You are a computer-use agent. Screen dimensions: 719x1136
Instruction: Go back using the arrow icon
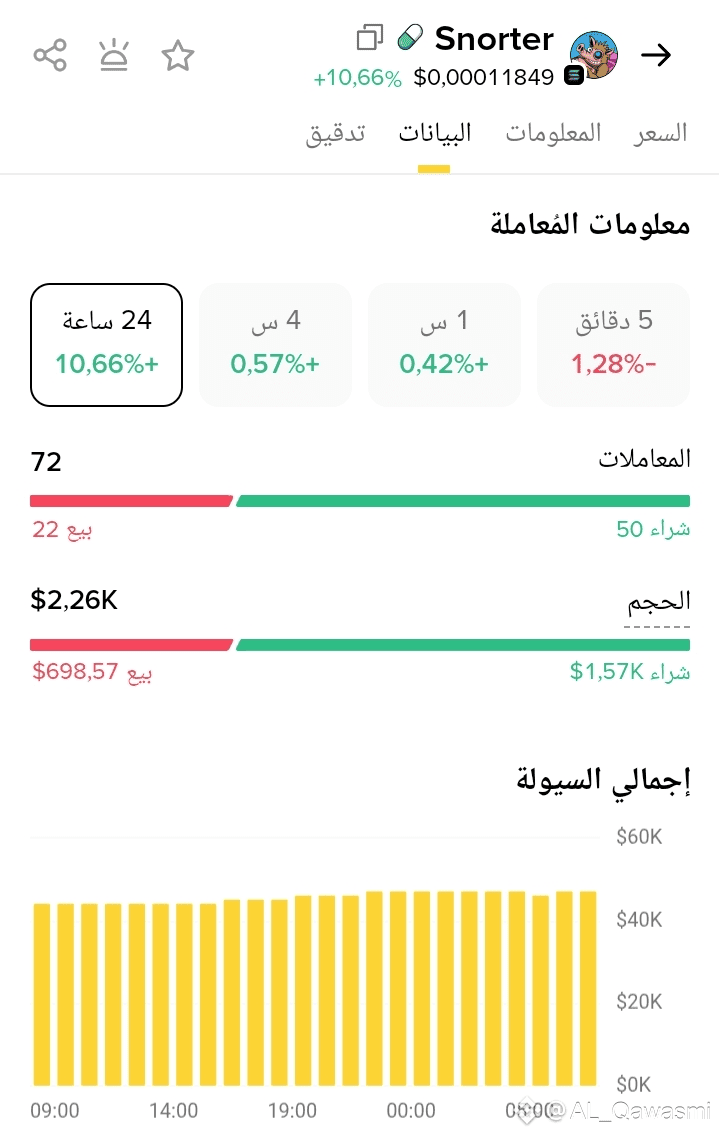coord(656,55)
